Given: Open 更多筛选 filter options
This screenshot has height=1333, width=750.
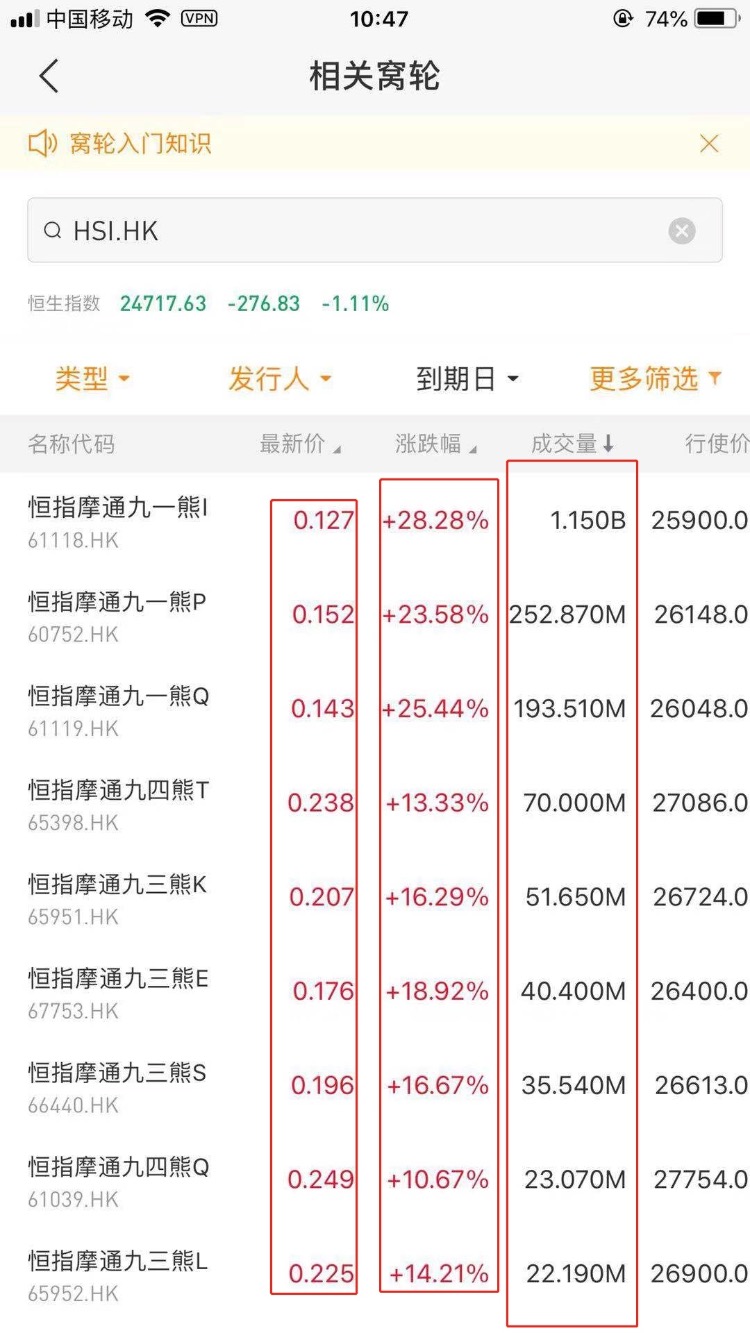Looking at the screenshot, I should (656, 379).
